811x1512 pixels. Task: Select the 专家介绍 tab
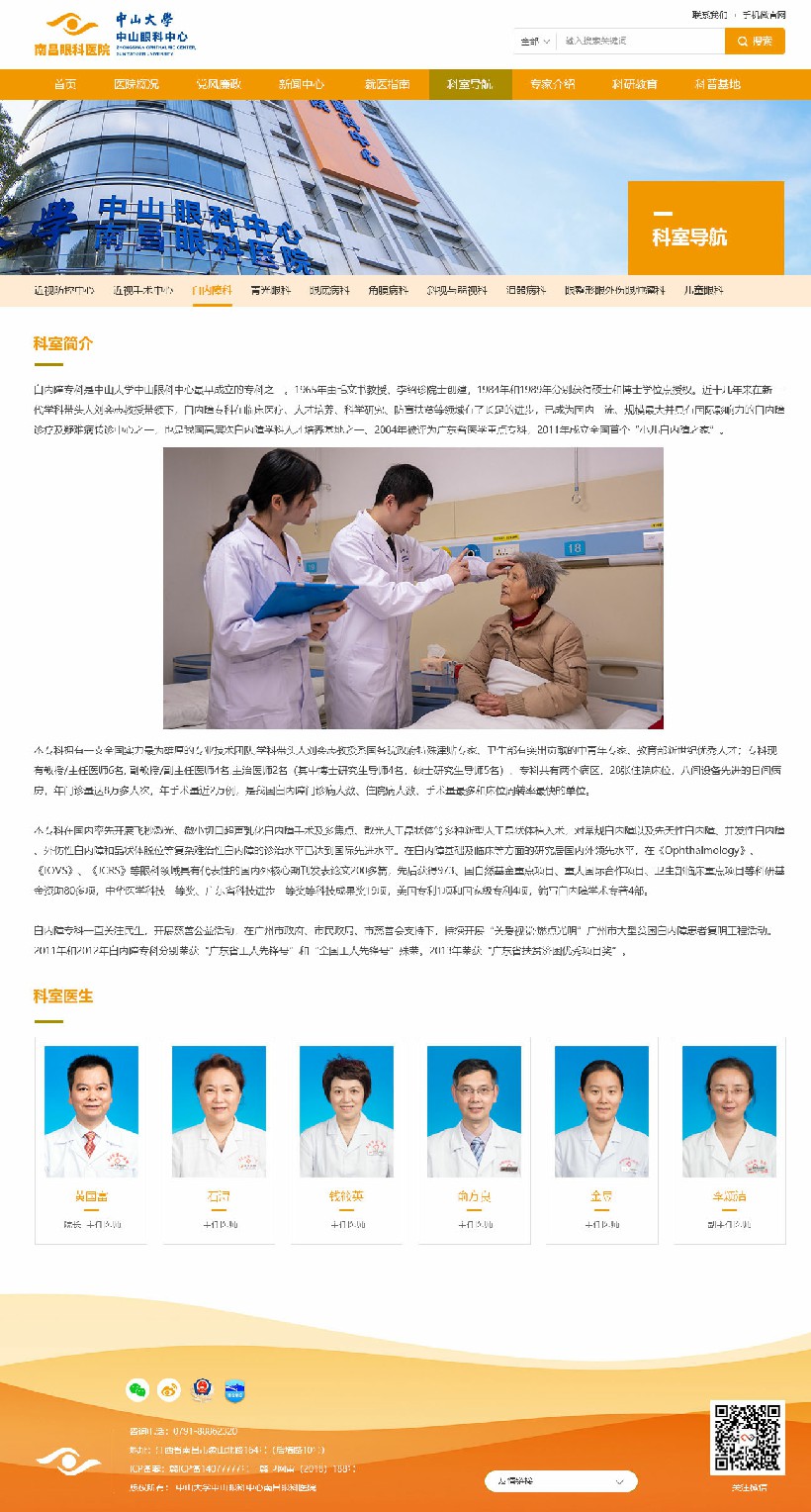(552, 84)
